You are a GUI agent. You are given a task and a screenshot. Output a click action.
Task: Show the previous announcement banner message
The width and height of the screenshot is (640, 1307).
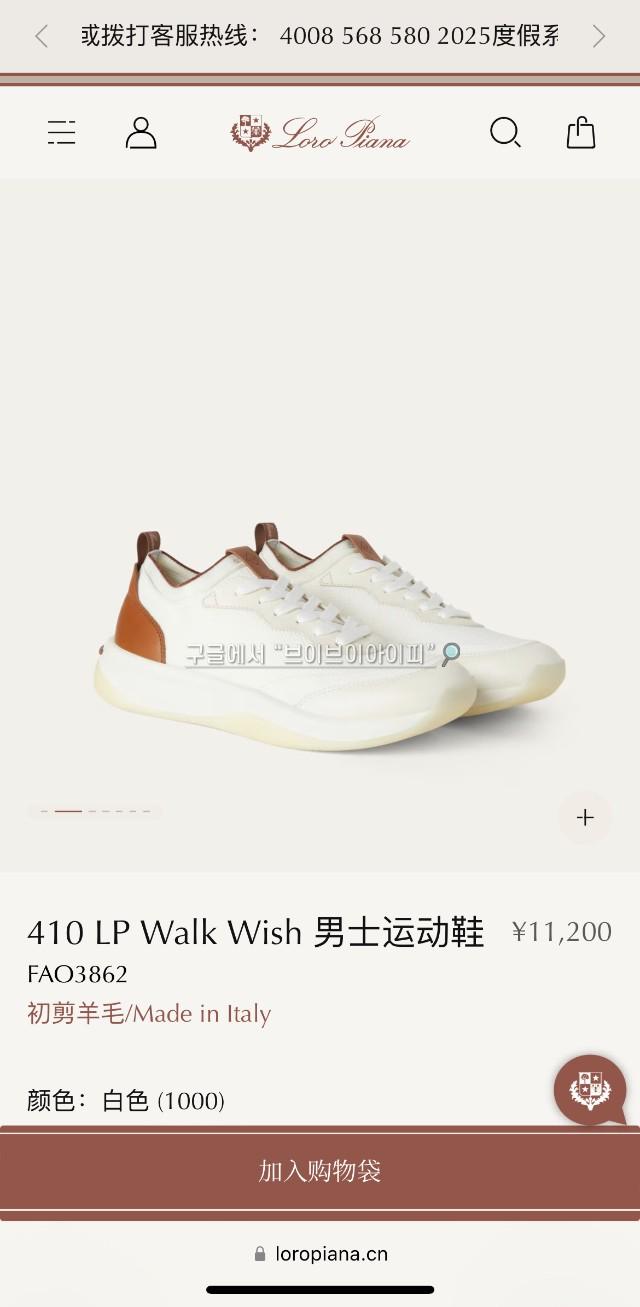tap(41, 37)
